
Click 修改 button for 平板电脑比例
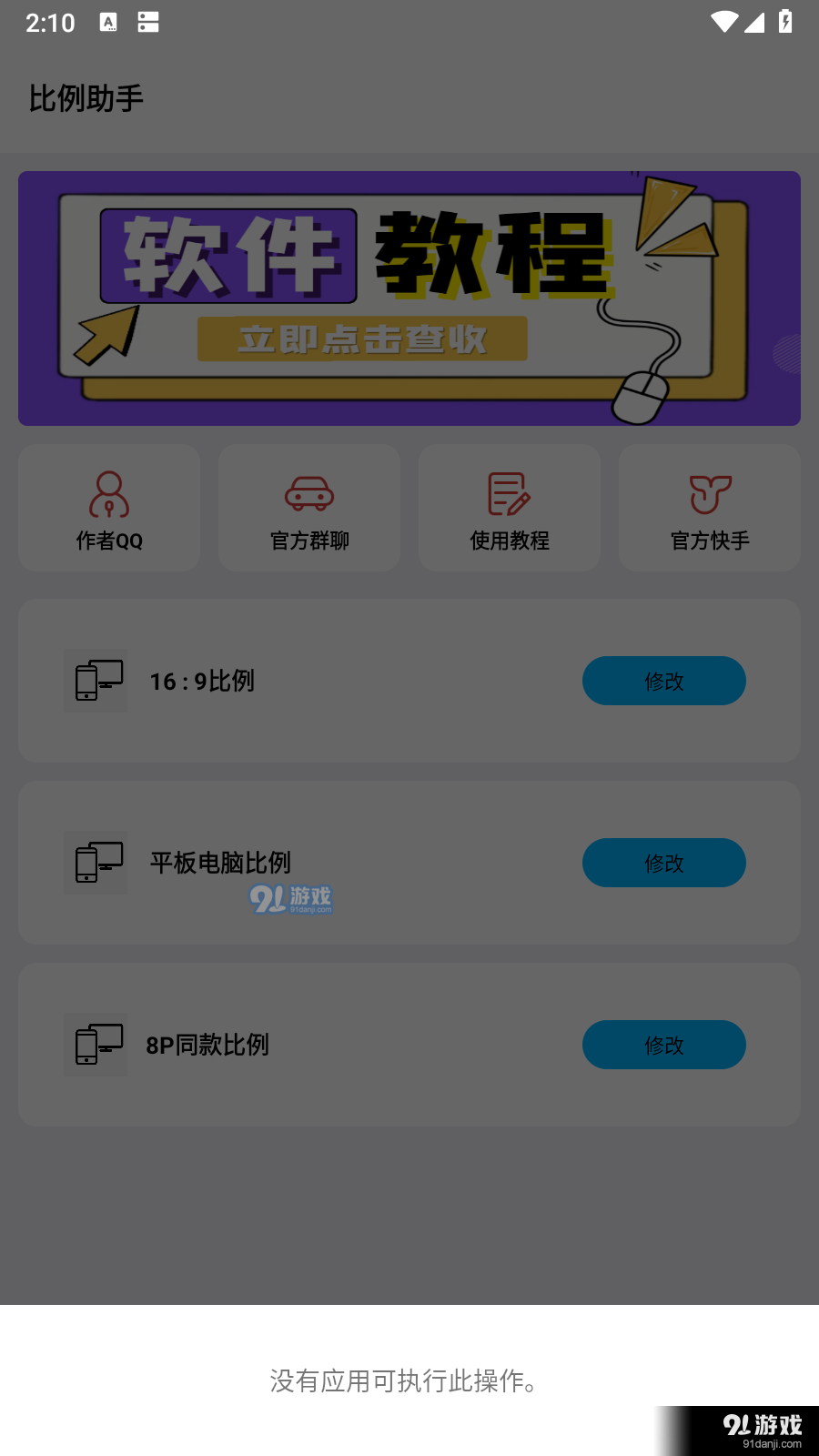[x=663, y=862]
